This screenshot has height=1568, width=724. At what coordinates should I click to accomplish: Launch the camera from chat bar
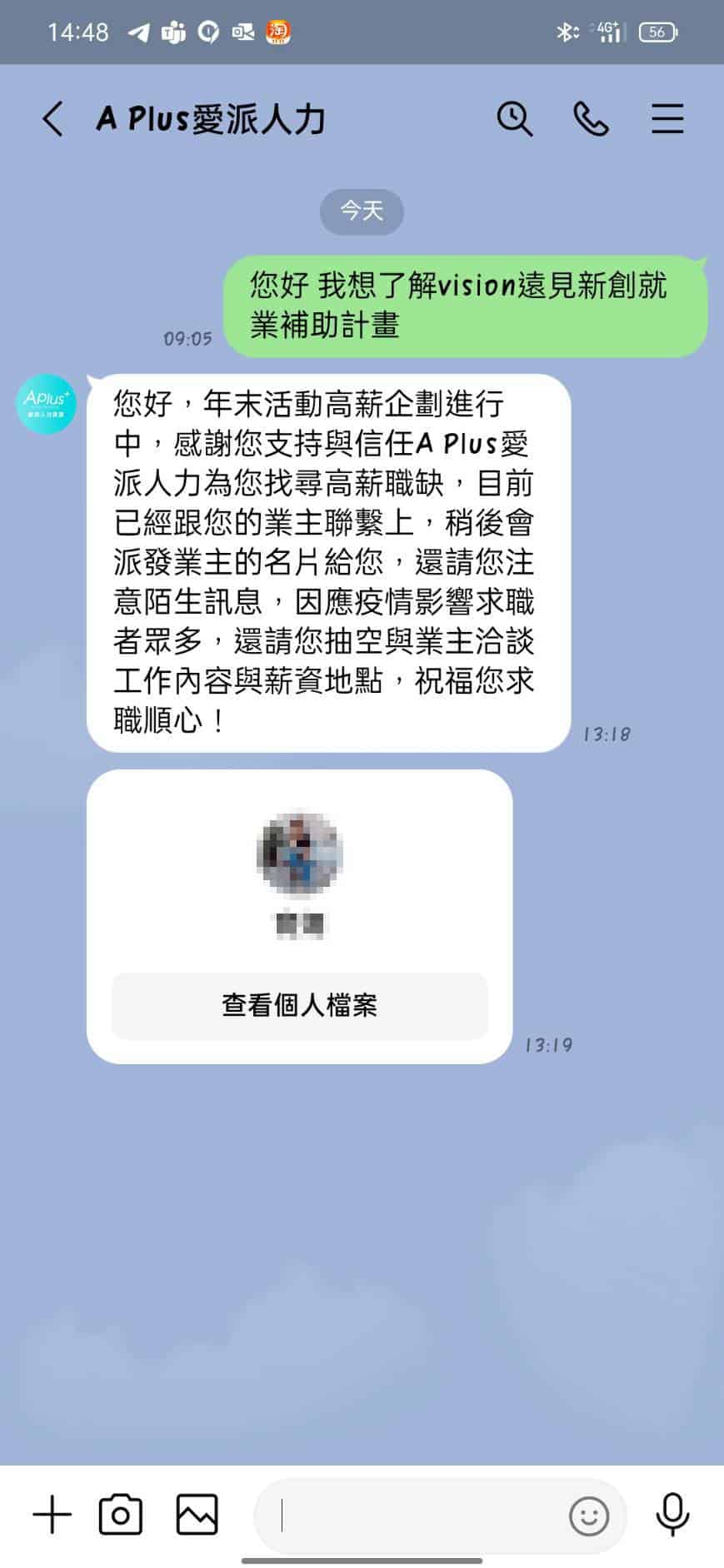121,1515
